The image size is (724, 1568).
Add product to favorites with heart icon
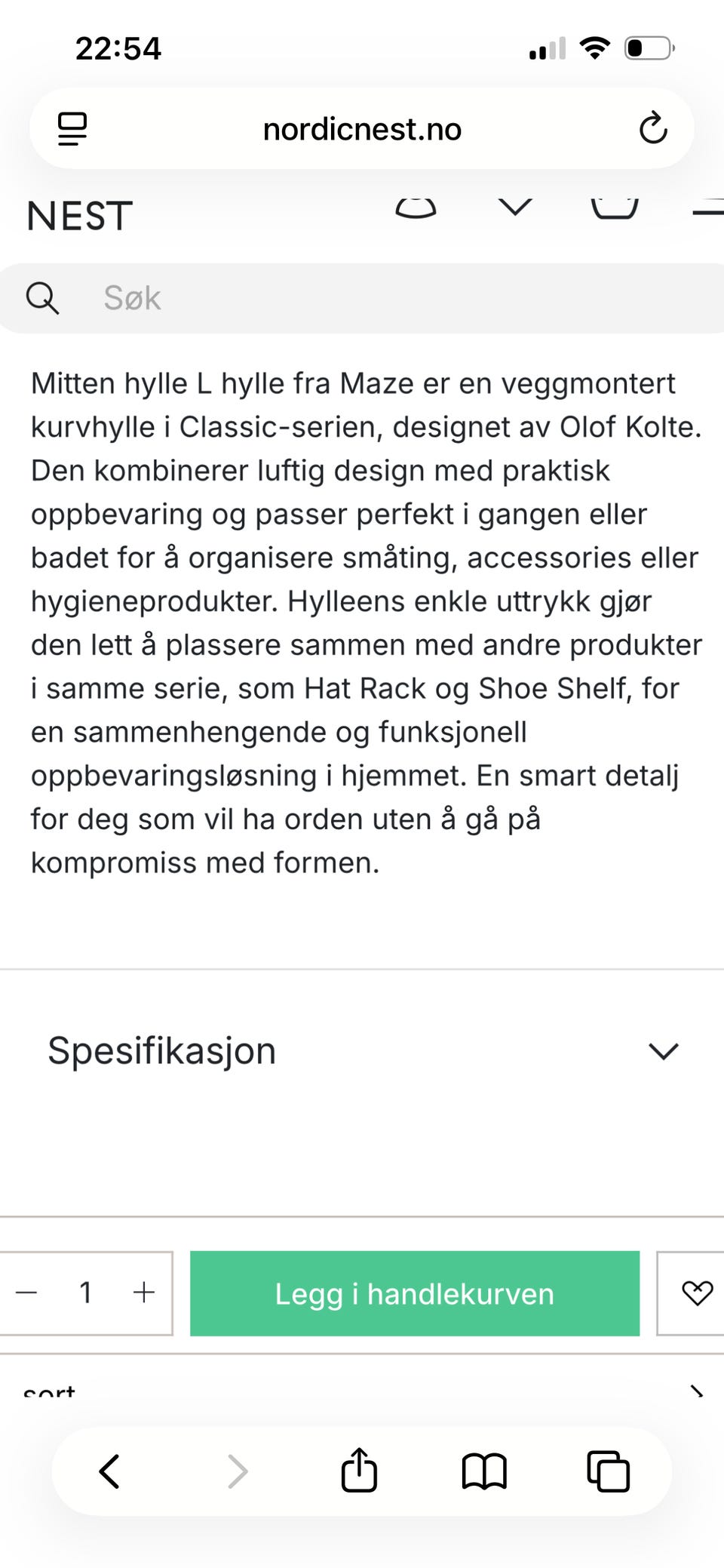(698, 1293)
